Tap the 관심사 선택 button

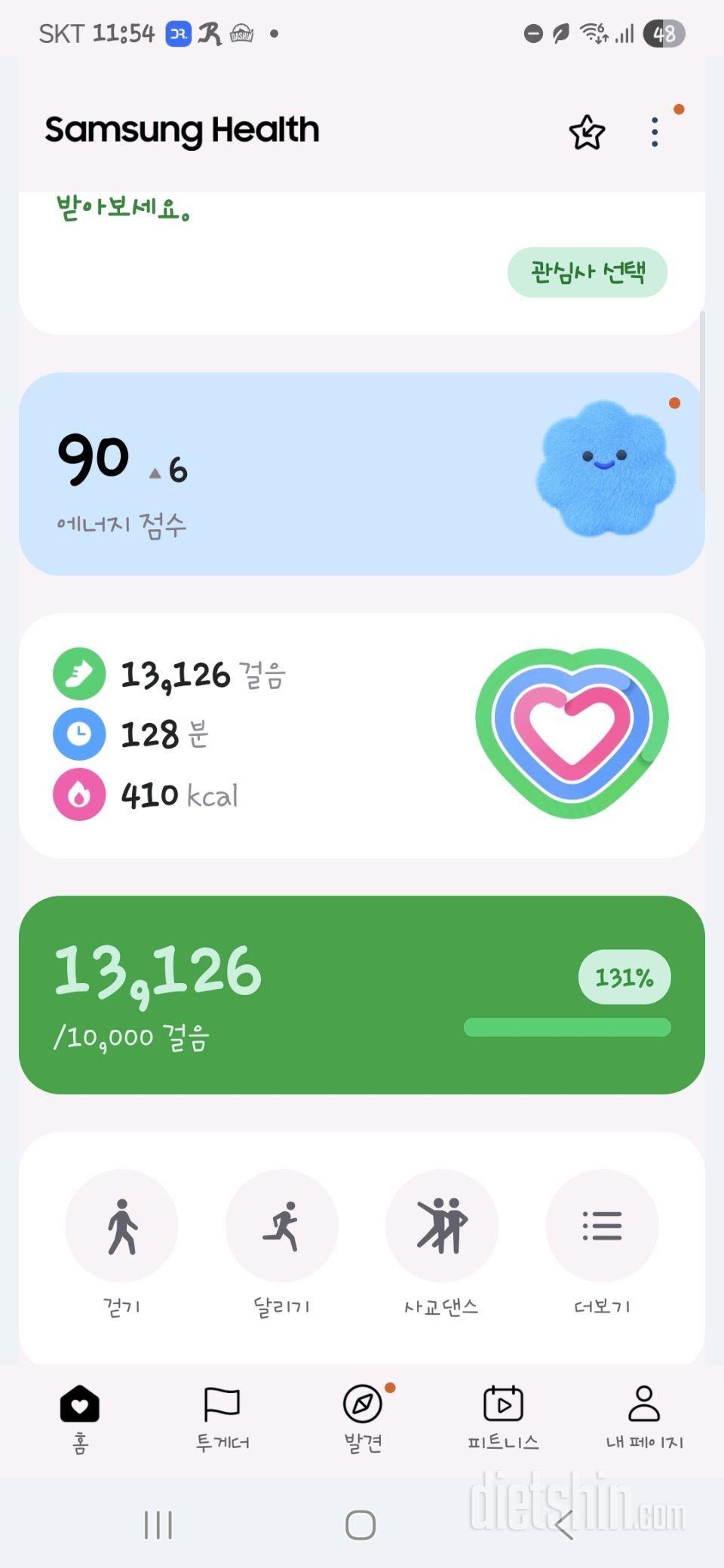[587, 272]
